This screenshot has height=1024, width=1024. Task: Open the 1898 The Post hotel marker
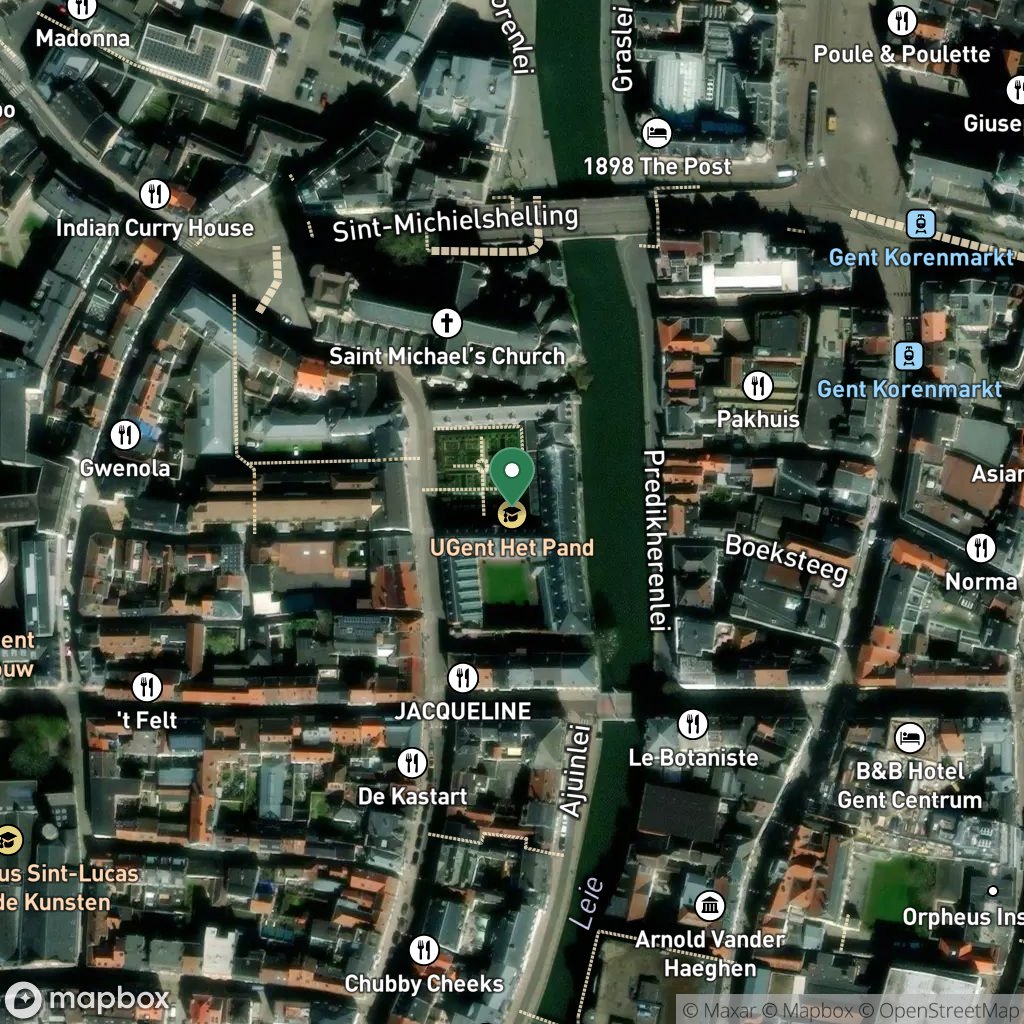pyautogui.click(x=656, y=133)
